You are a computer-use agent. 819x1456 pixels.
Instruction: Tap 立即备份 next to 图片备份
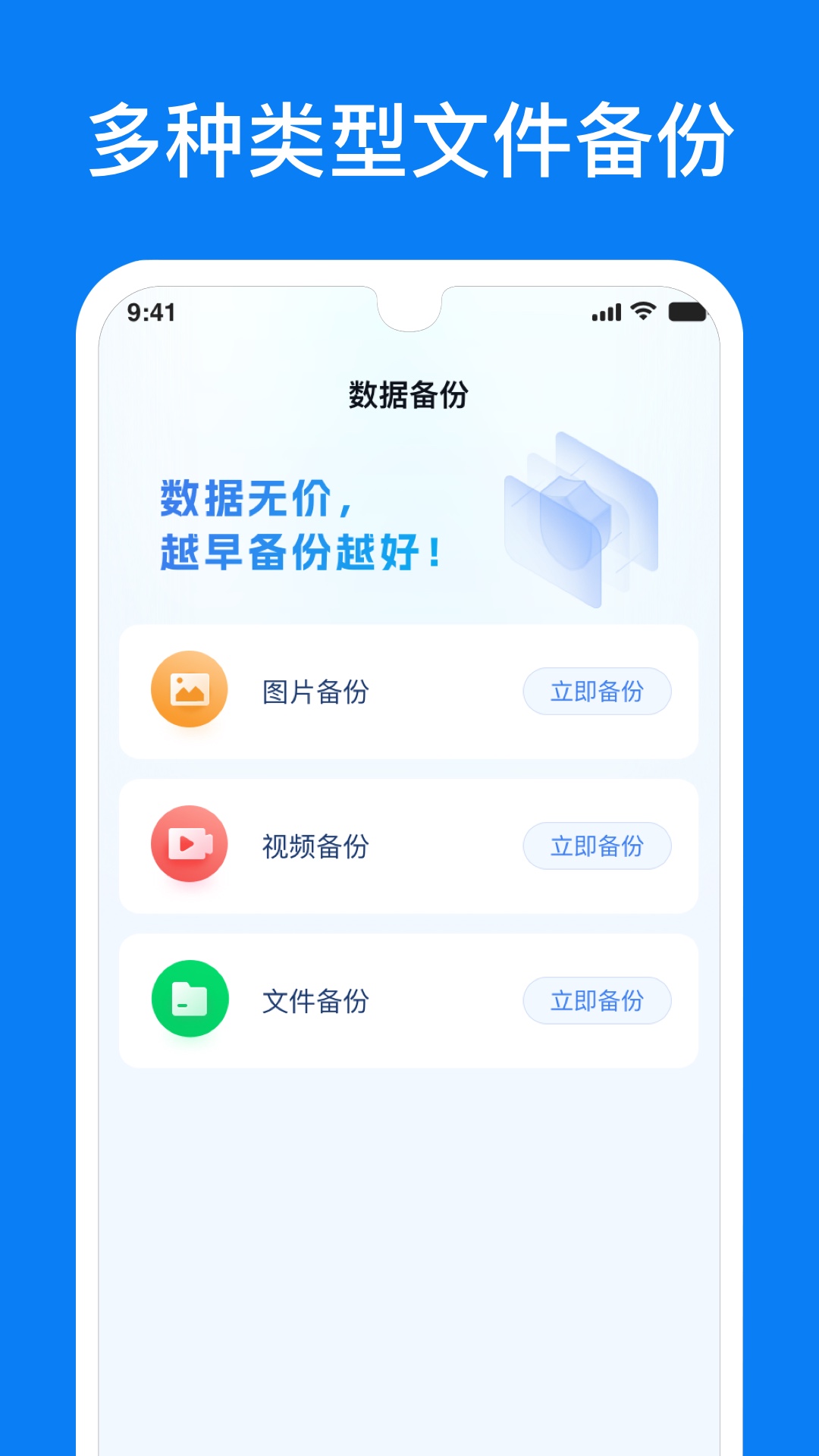[x=597, y=691]
